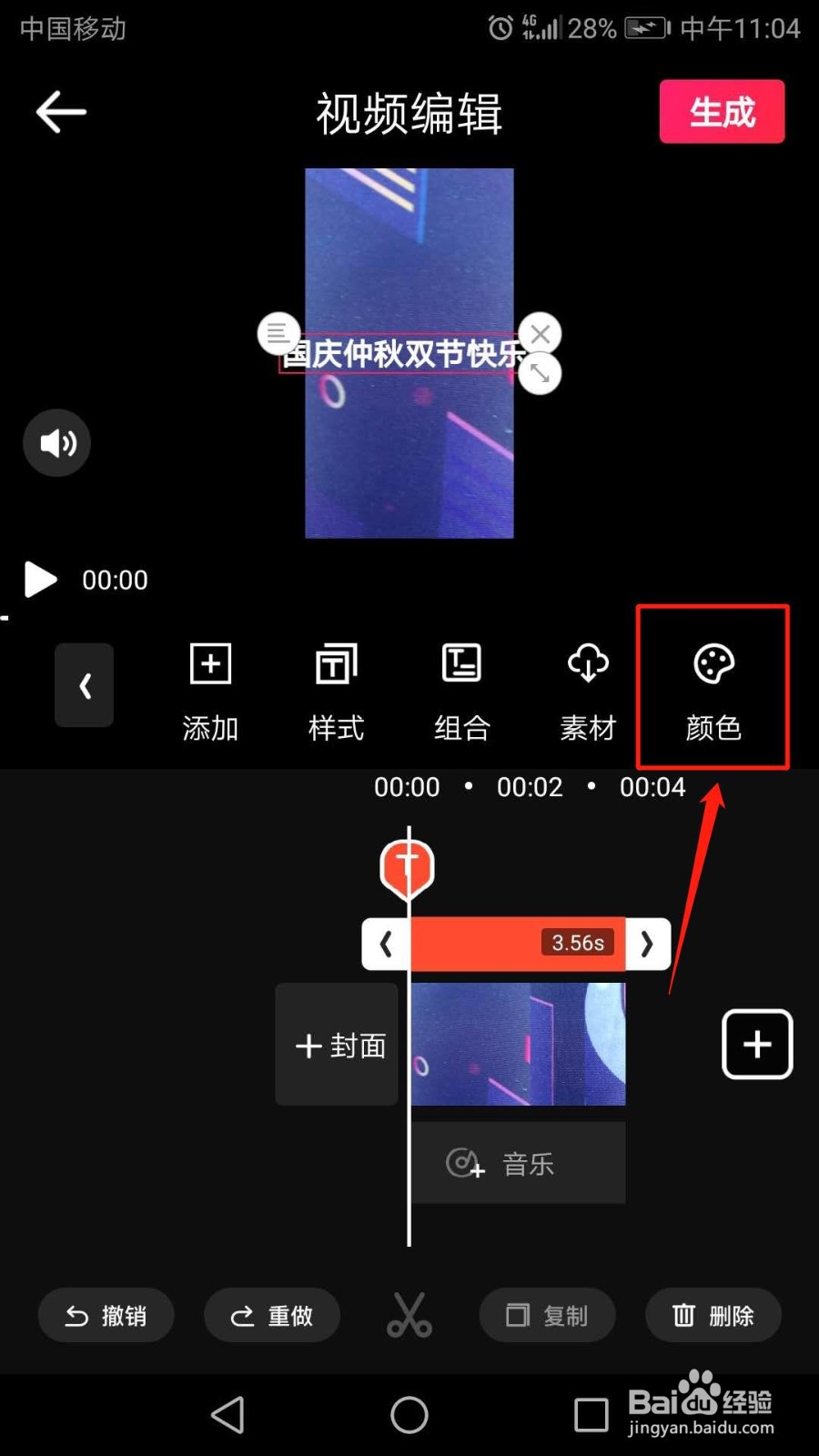Image resolution: width=819 pixels, height=1456 pixels.
Task: Open the 素材 material download panel
Action: (x=586, y=687)
